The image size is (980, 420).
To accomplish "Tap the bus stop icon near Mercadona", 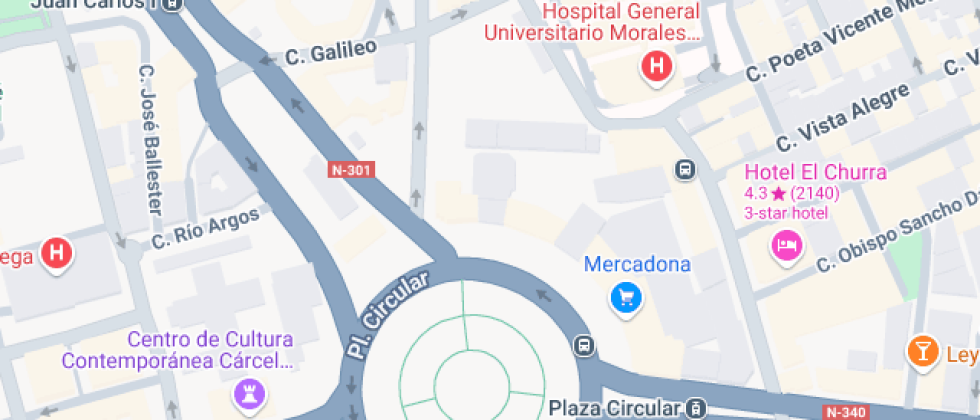I will [x=584, y=347].
